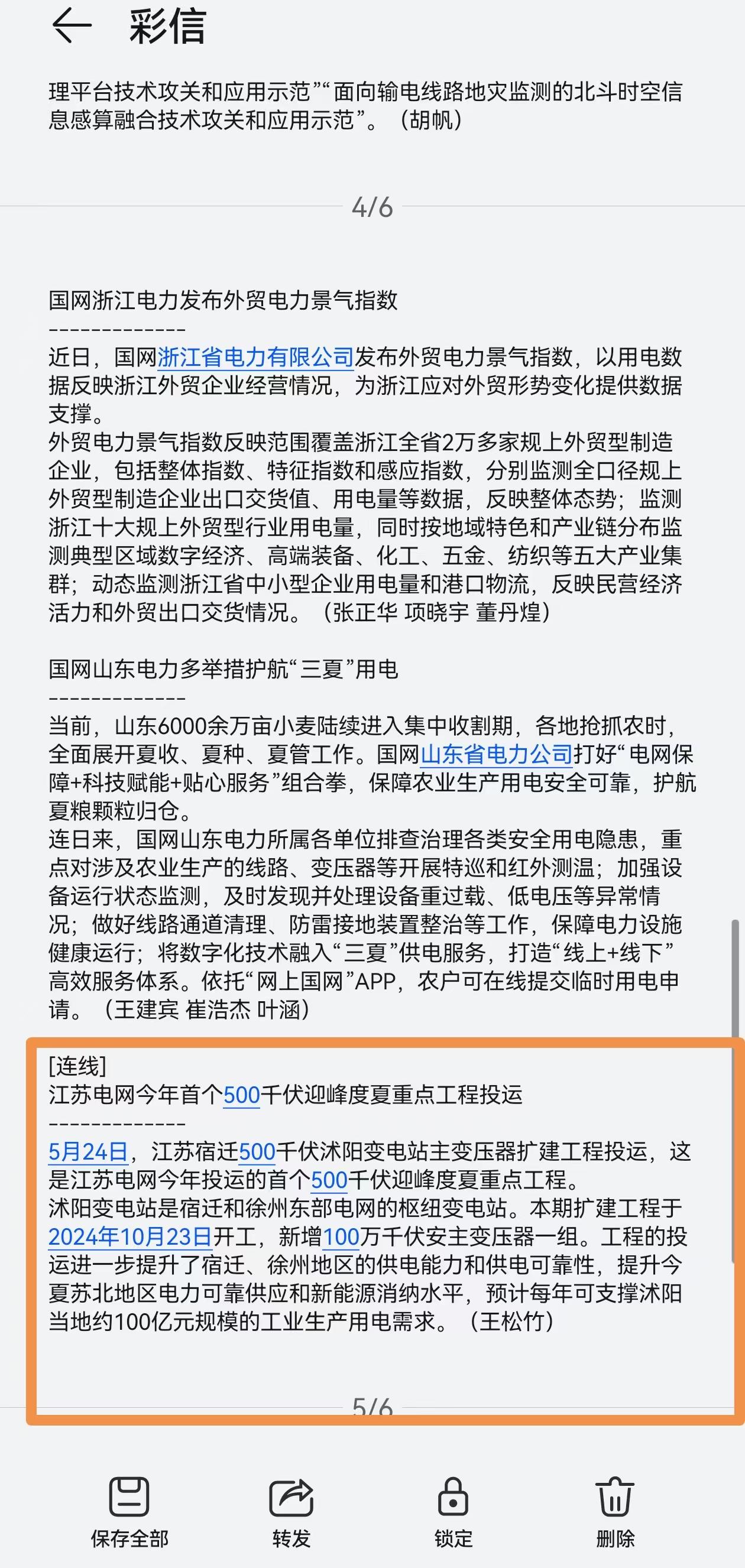The height and width of the screenshot is (1568, 745).
Task: Tap the 5月24日 date link
Action: pos(88,1152)
